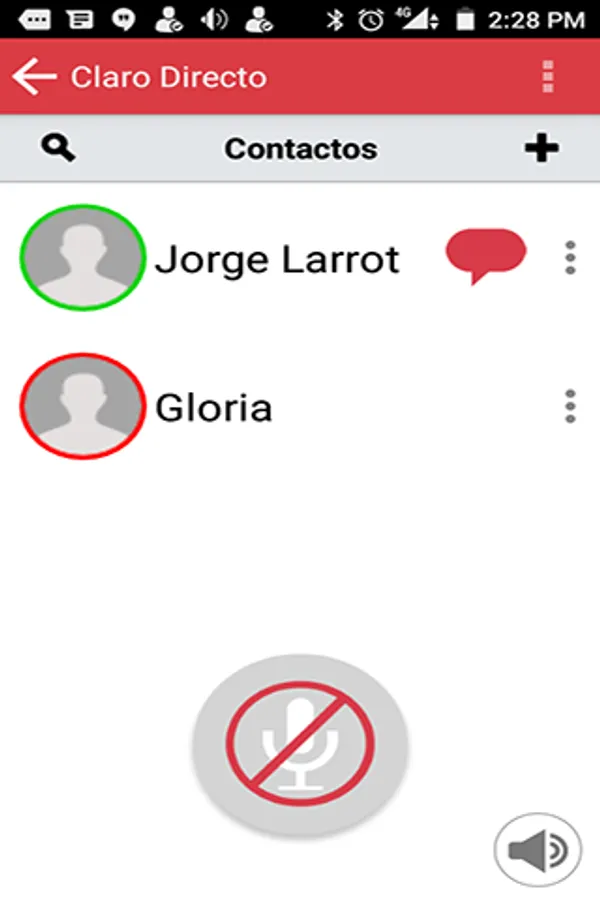Open Jorge Larrot's contact
This screenshot has height=900, width=600.
[x=276, y=259]
